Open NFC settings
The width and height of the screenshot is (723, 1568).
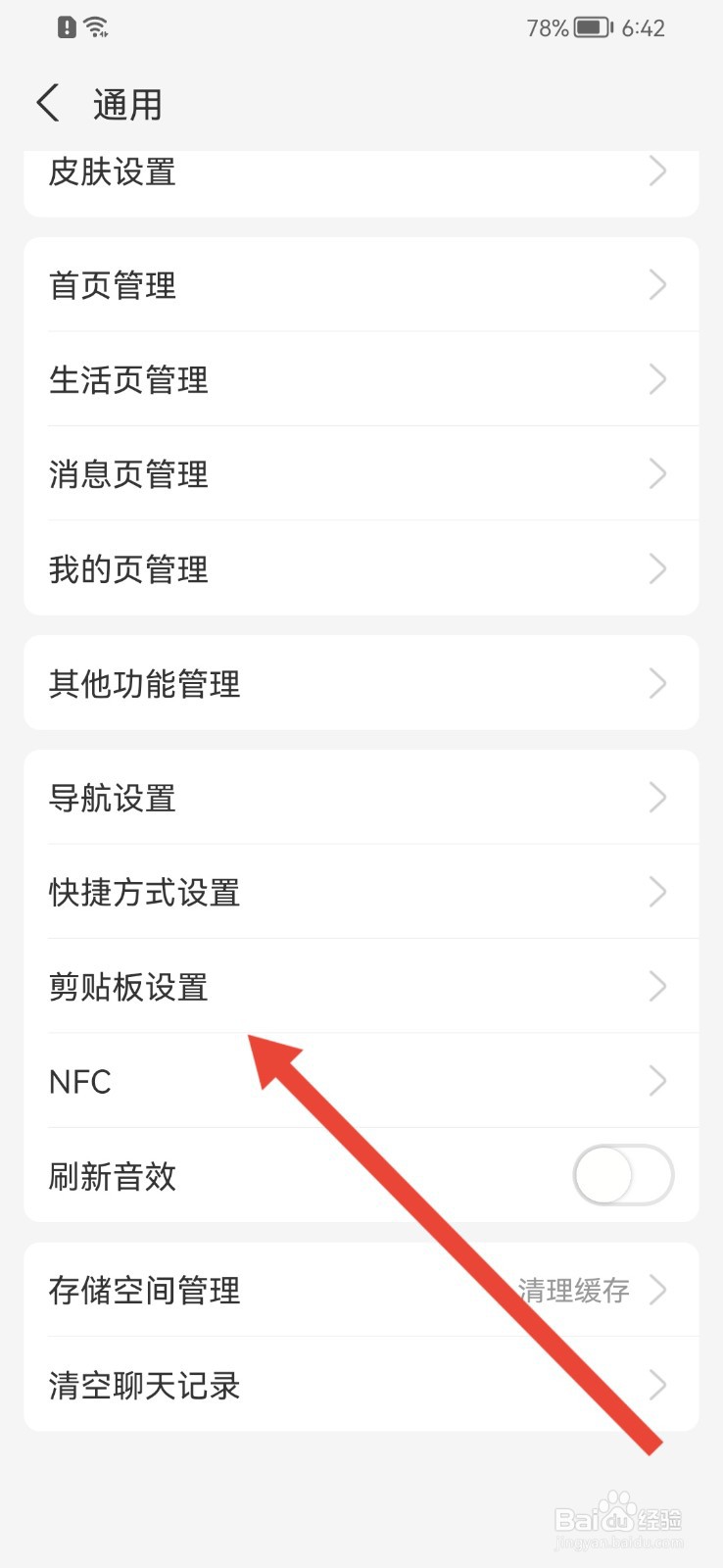[361, 1081]
